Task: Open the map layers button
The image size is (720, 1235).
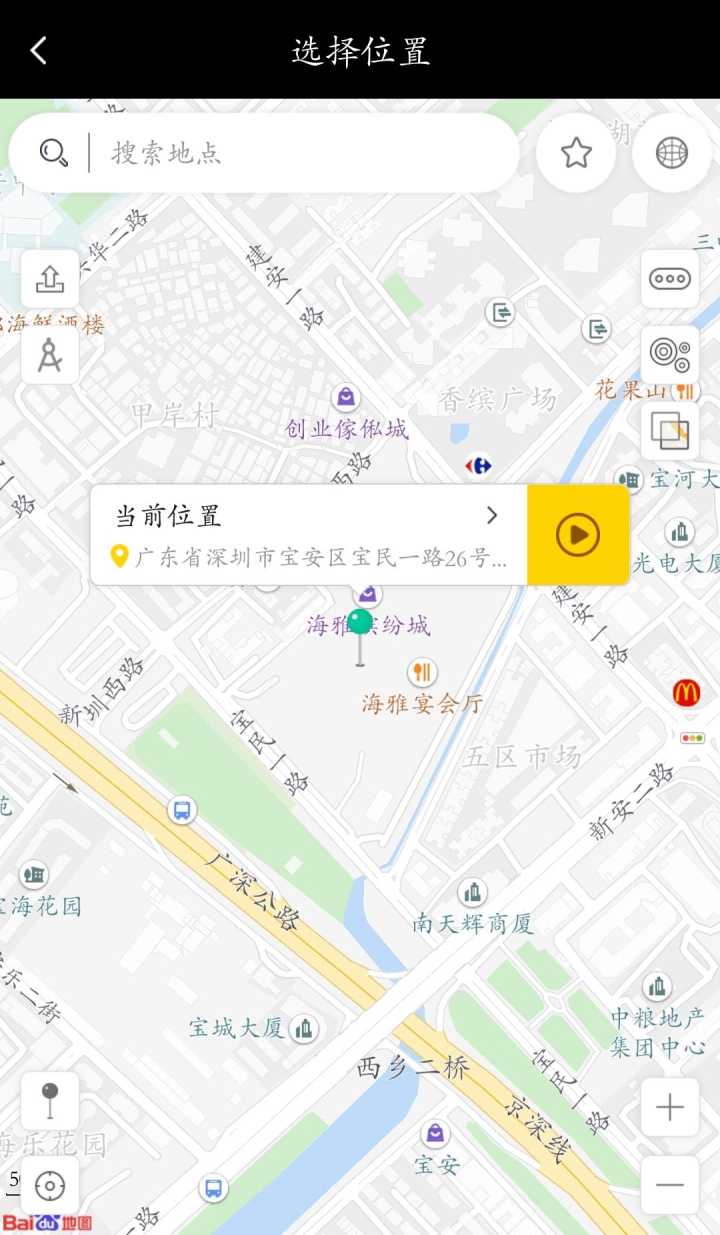Action: click(x=670, y=431)
